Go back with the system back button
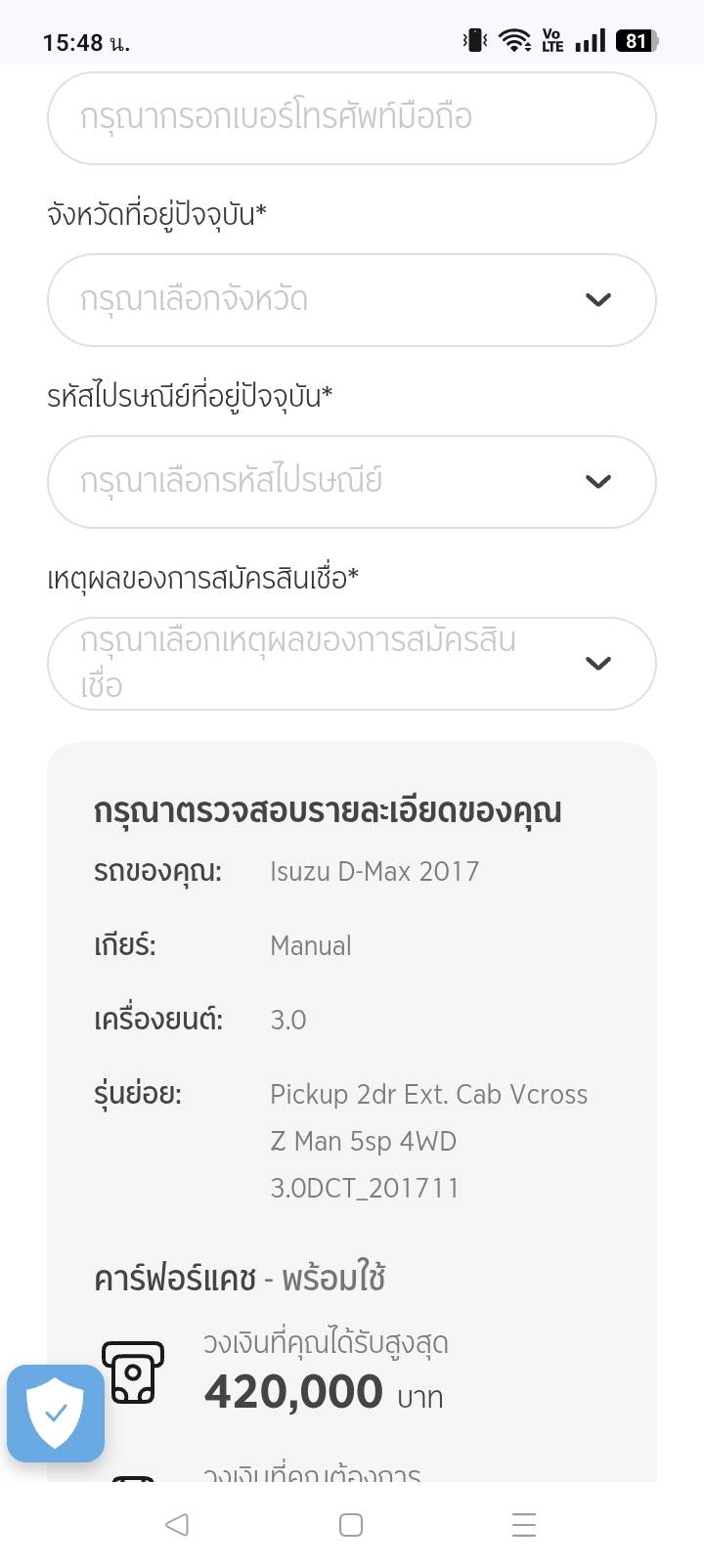This screenshot has height=1568, width=704. pos(177,1524)
